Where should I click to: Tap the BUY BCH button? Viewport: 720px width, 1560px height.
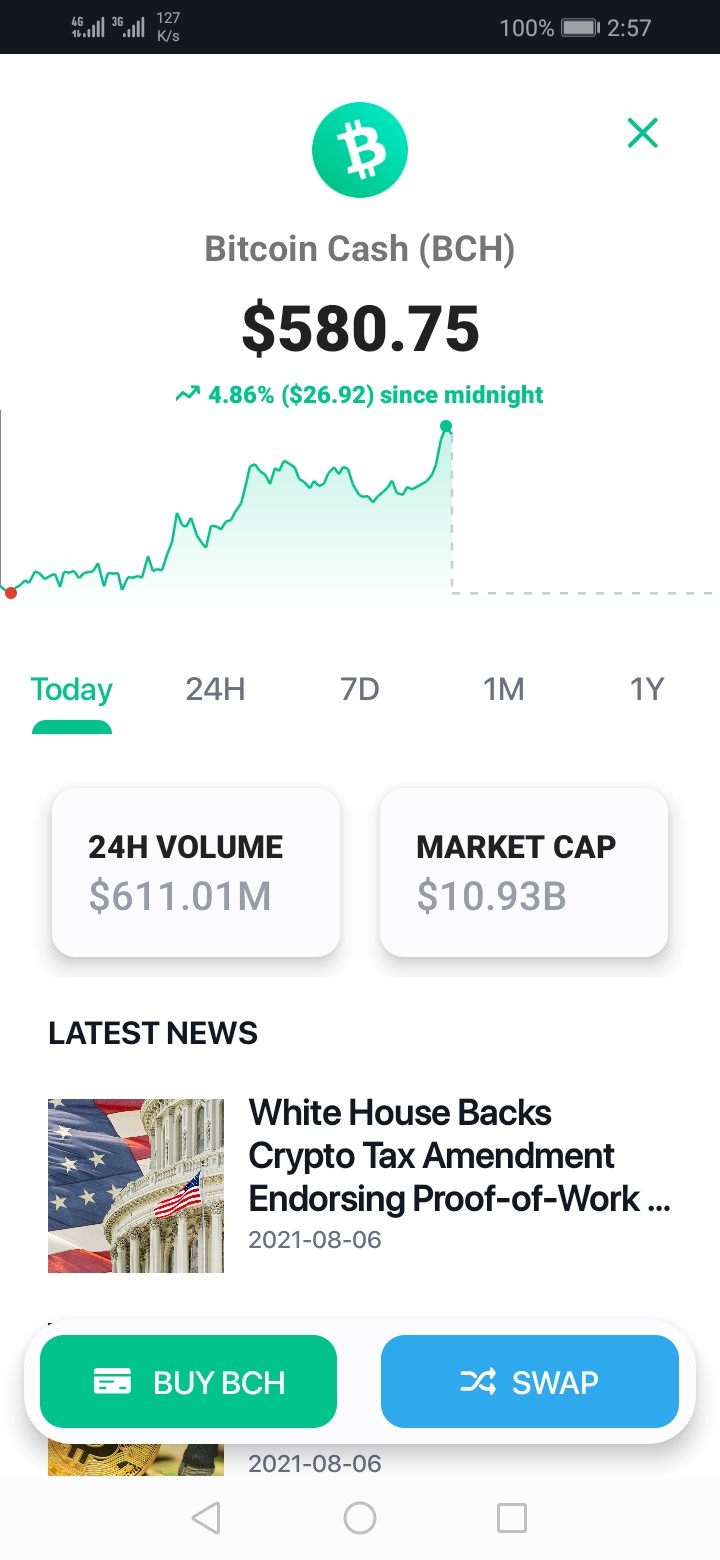(x=188, y=1381)
